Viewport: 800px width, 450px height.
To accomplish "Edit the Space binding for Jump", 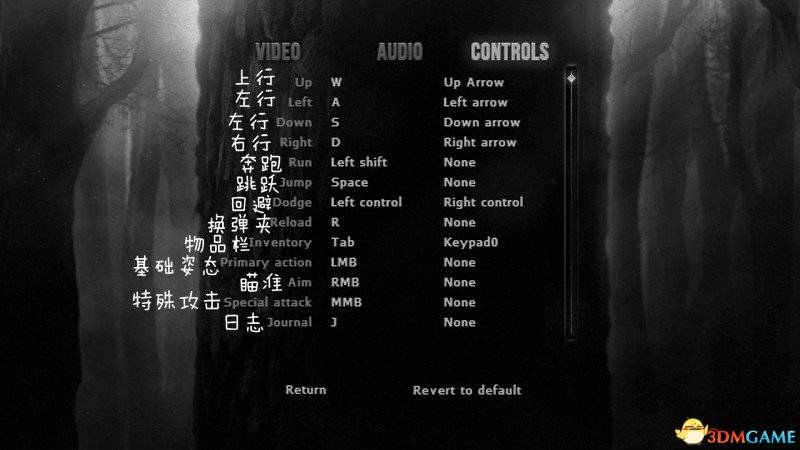I will pyautogui.click(x=349, y=182).
